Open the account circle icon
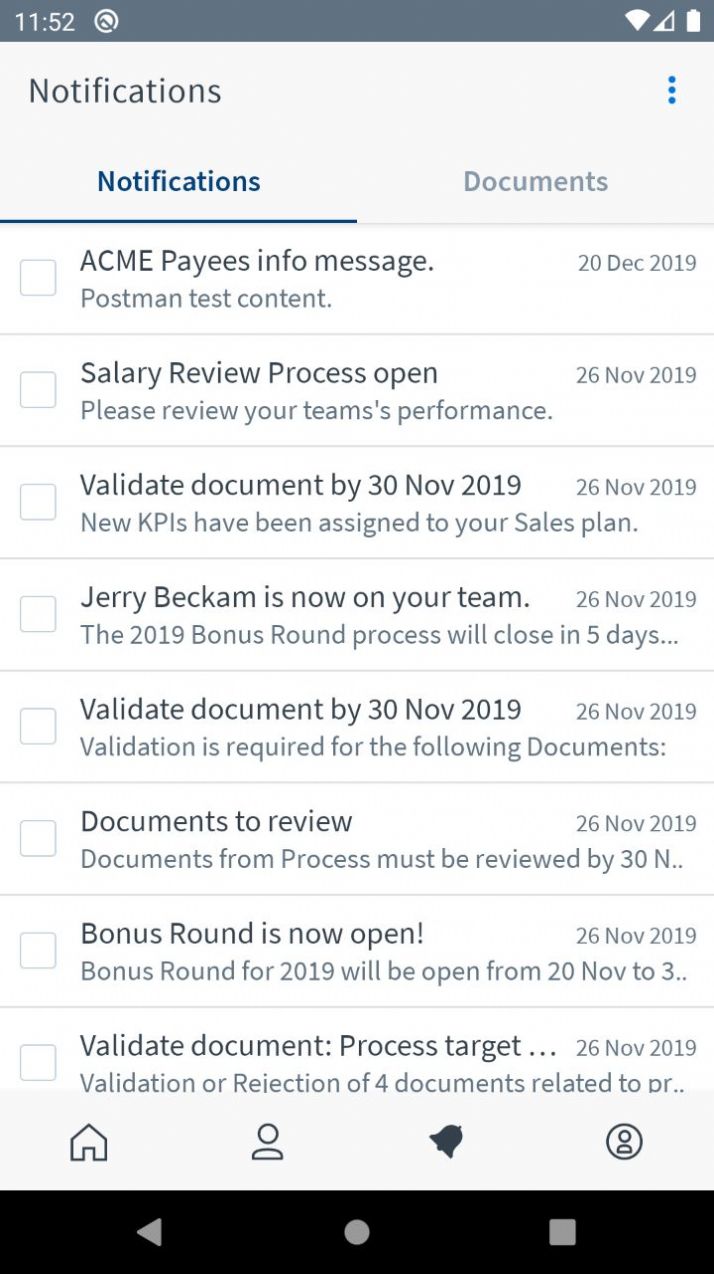The height and width of the screenshot is (1274, 714). (624, 1141)
